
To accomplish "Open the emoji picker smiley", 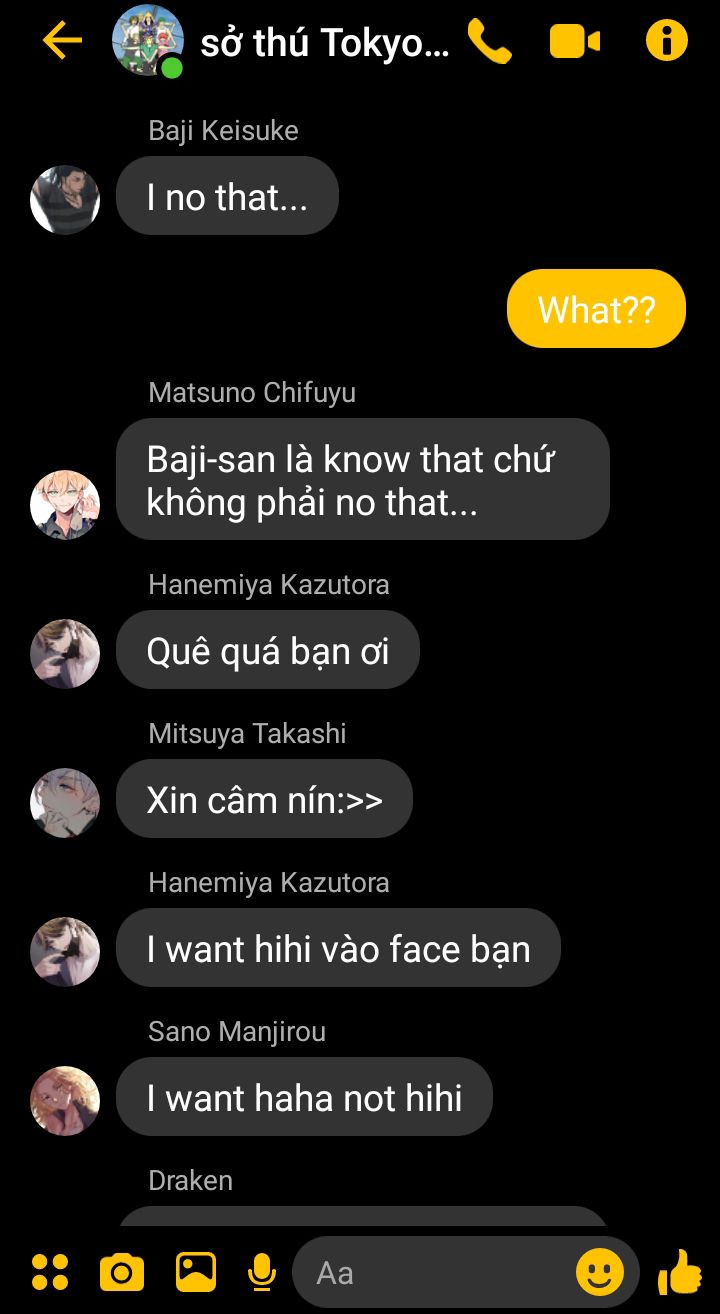I will 600,1272.
